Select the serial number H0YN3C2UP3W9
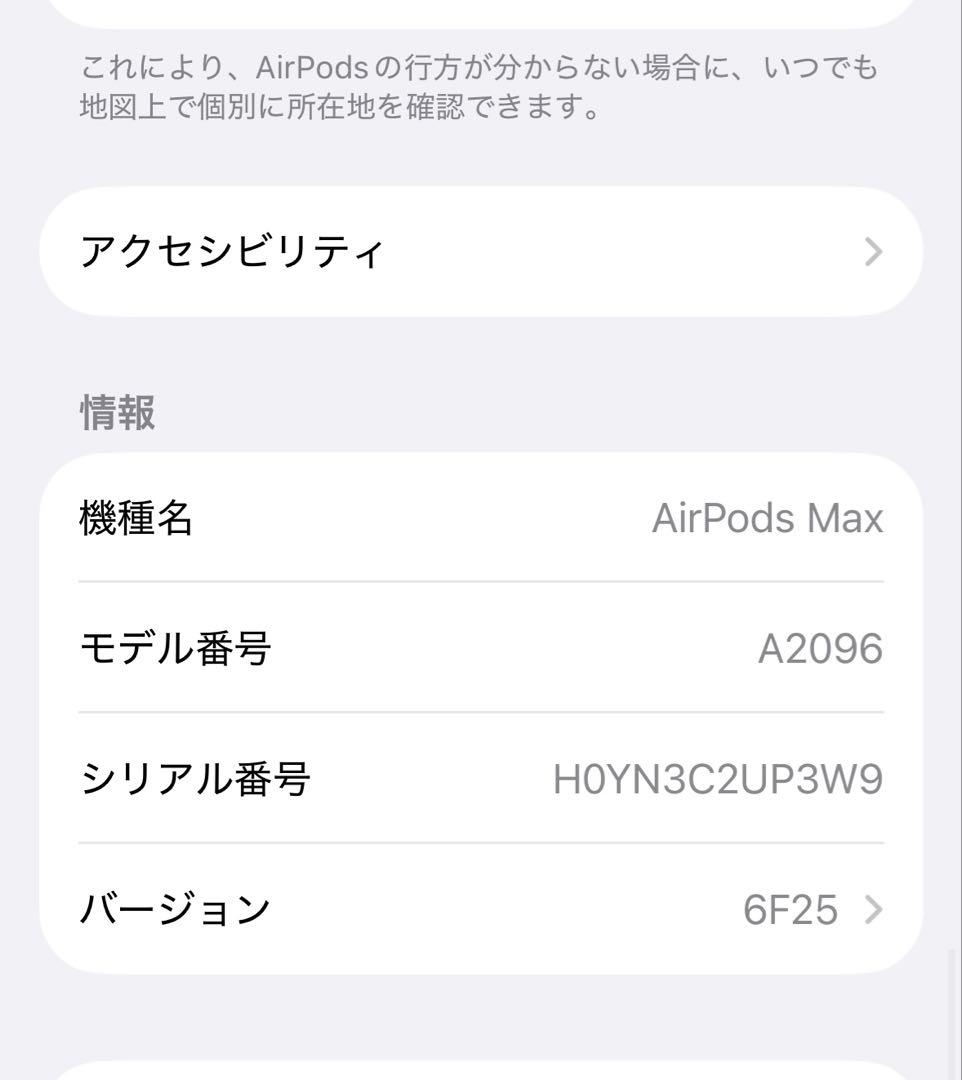 click(718, 778)
